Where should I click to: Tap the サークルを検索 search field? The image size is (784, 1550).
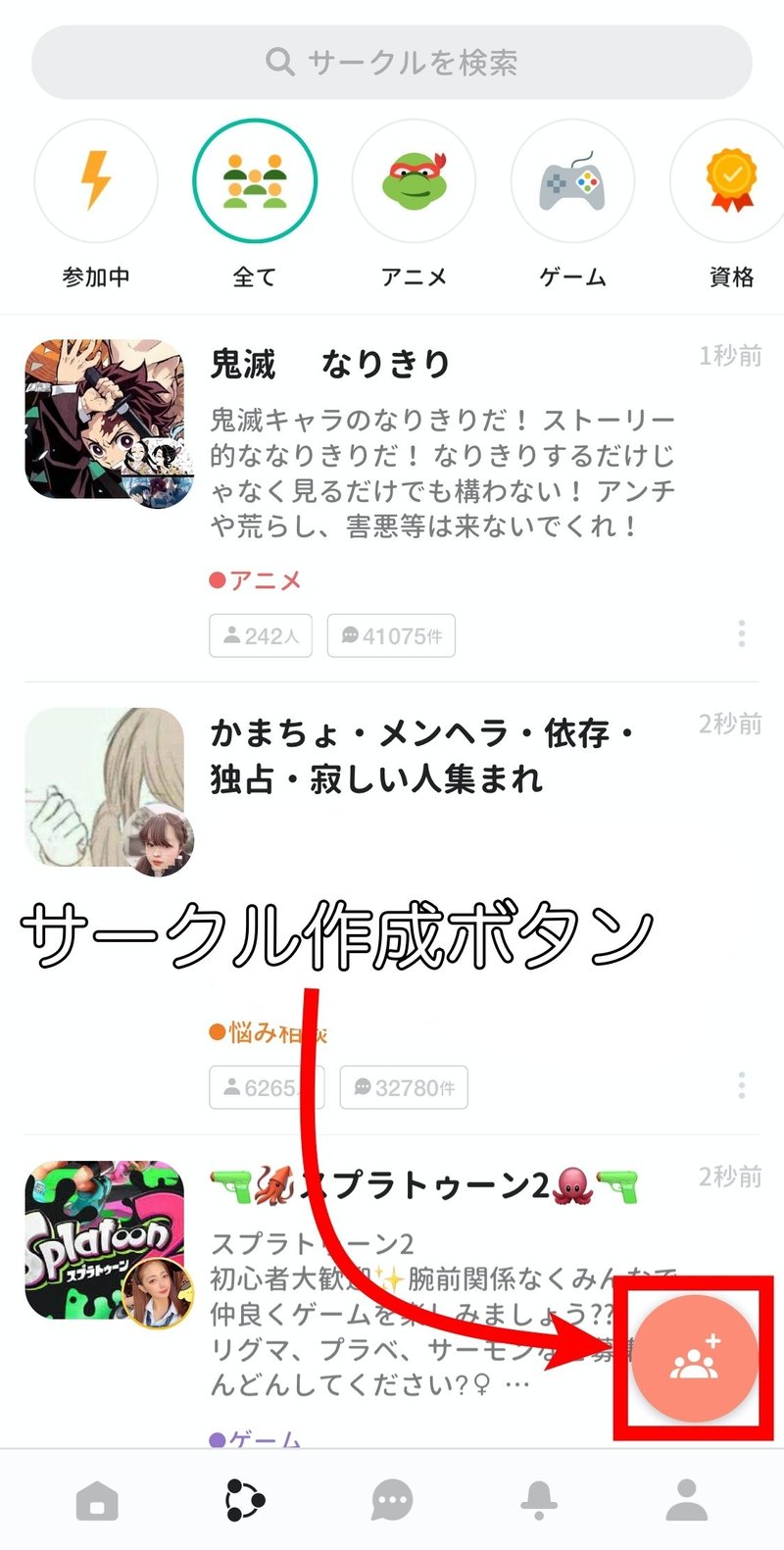pos(392,61)
